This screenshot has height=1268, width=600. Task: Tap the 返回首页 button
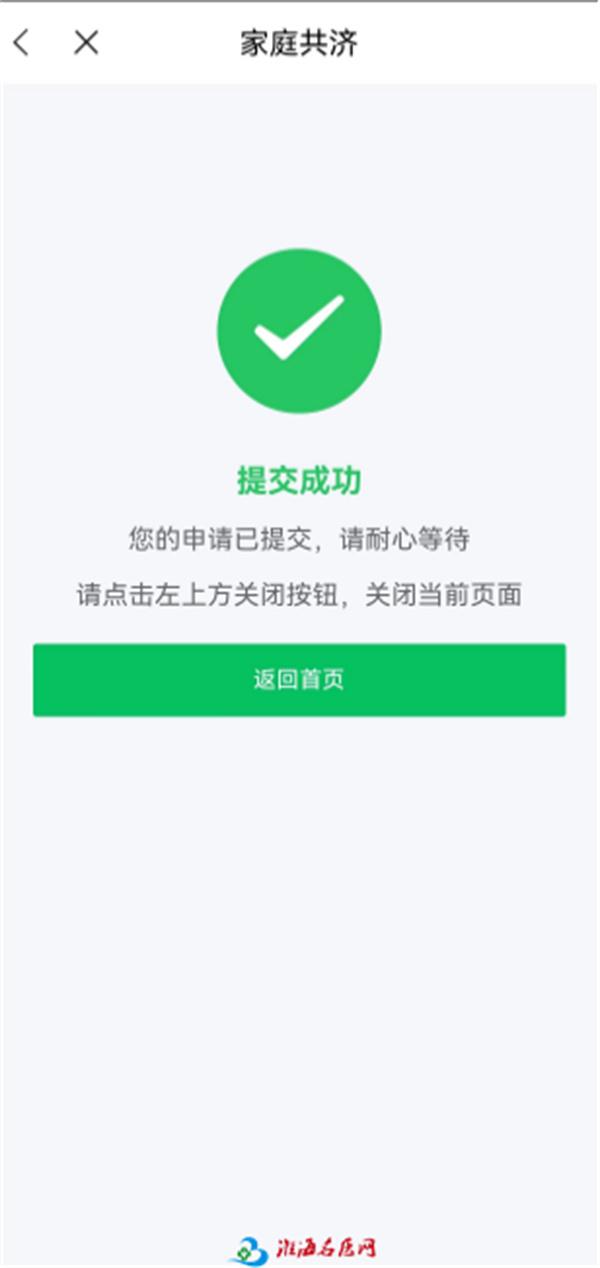pyautogui.click(x=299, y=680)
